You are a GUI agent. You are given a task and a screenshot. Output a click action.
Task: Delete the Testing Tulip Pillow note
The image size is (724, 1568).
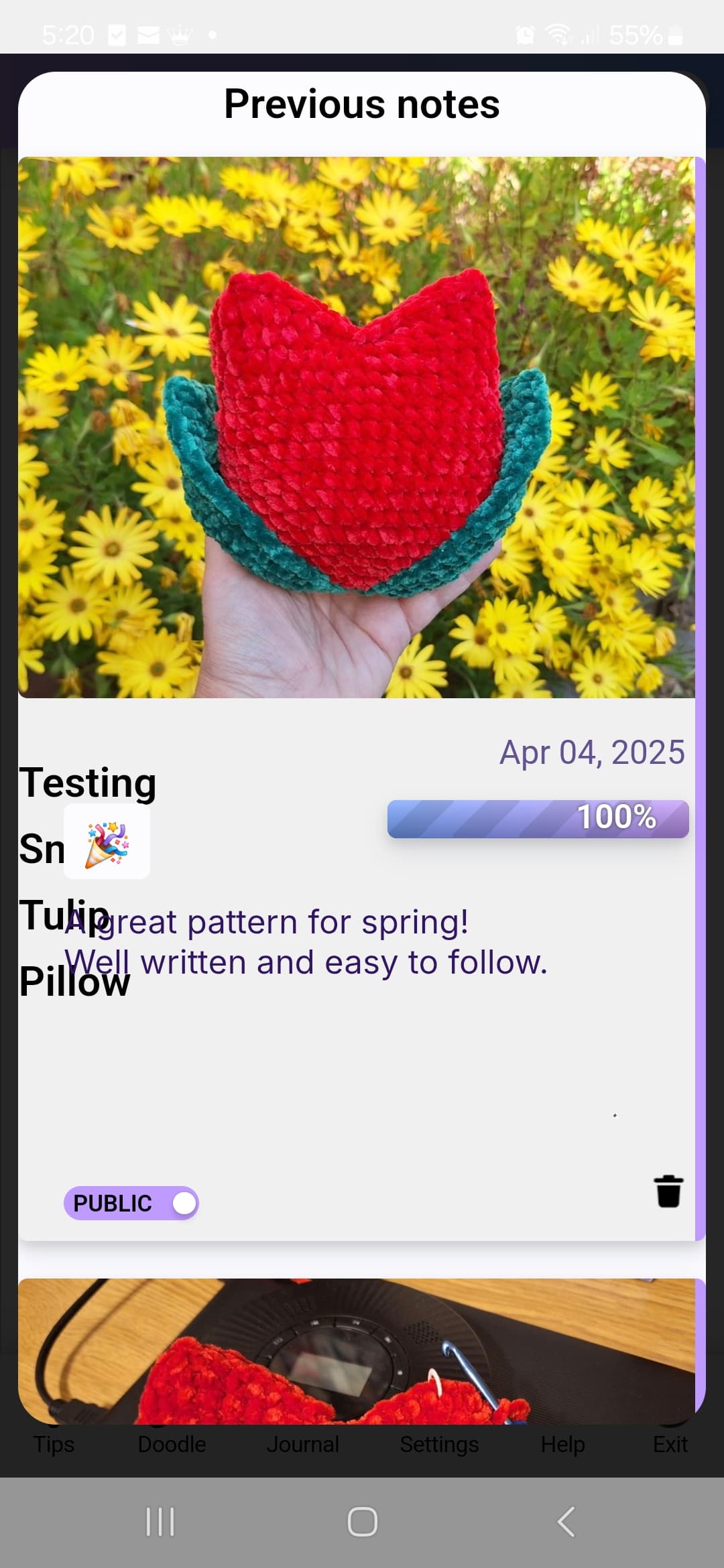(x=668, y=1191)
